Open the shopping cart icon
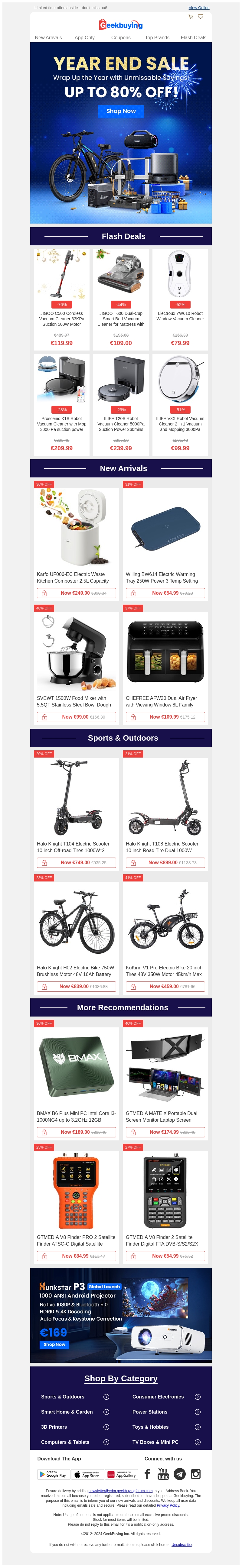Screen dimensions: 242x1568 tap(191, 16)
